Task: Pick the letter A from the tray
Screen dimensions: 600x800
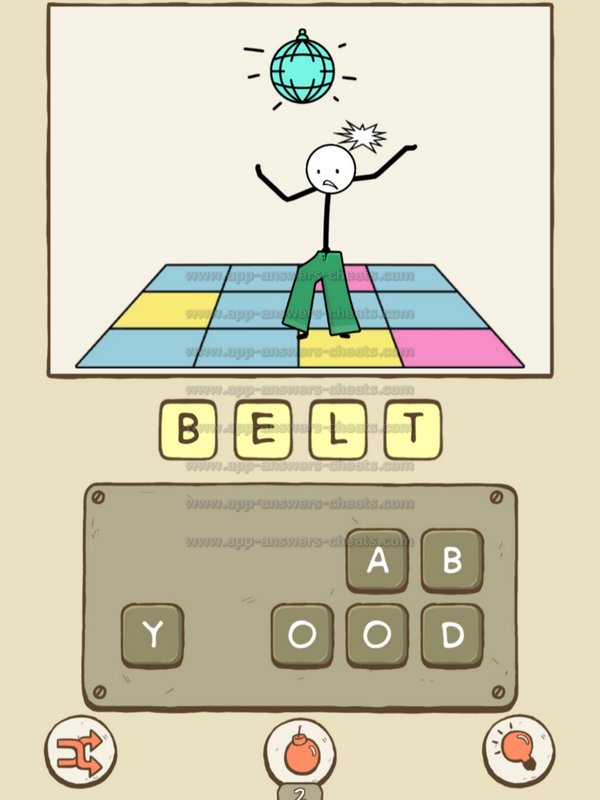Action: (x=377, y=561)
